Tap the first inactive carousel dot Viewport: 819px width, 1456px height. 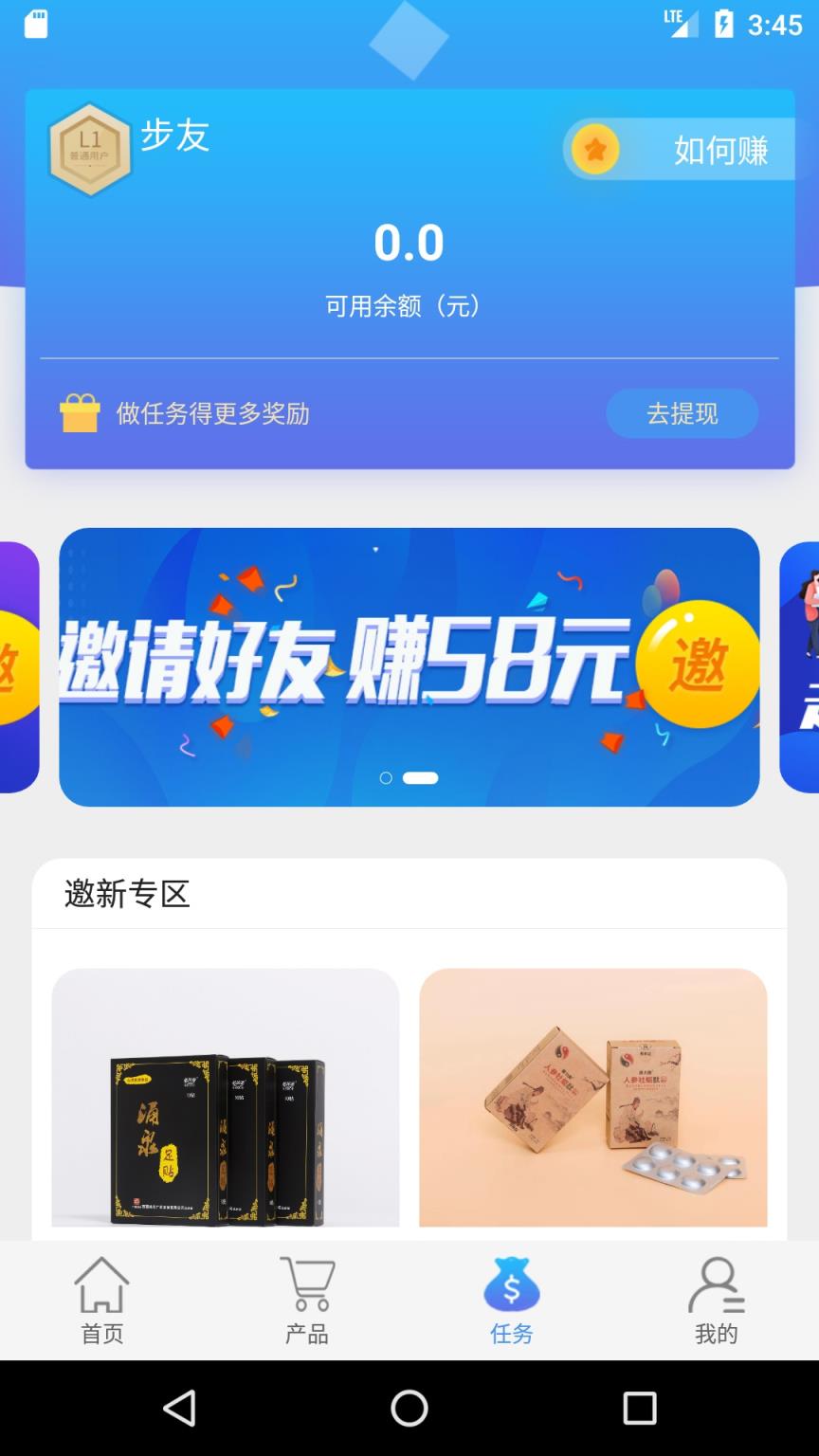click(x=387, y=777)
